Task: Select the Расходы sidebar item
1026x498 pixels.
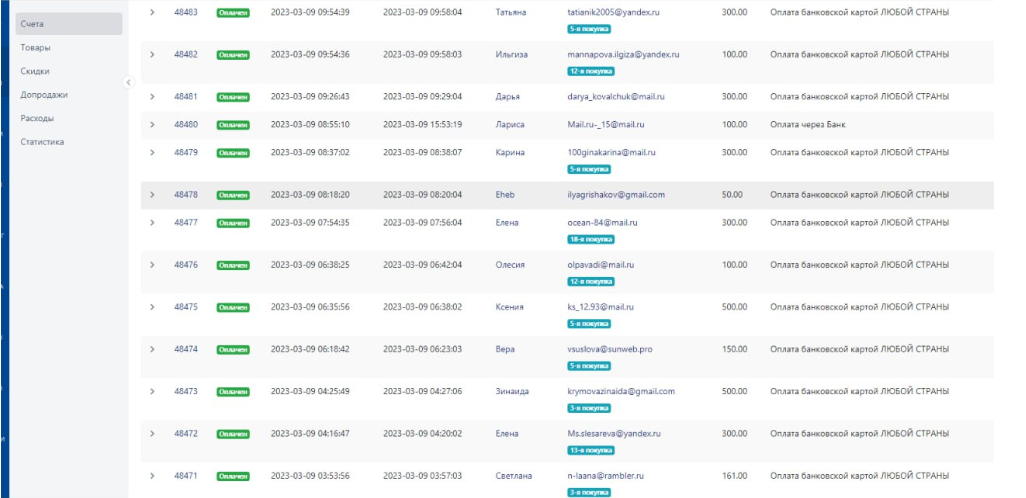Action: [37, 118]
